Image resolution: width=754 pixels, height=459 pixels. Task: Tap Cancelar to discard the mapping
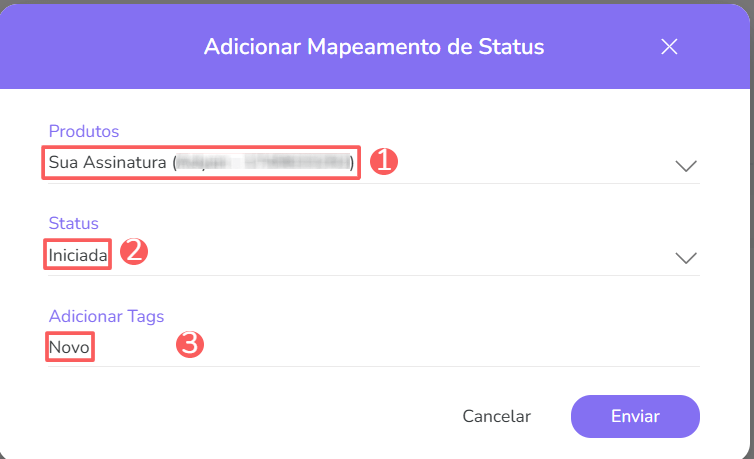(496, 416)
